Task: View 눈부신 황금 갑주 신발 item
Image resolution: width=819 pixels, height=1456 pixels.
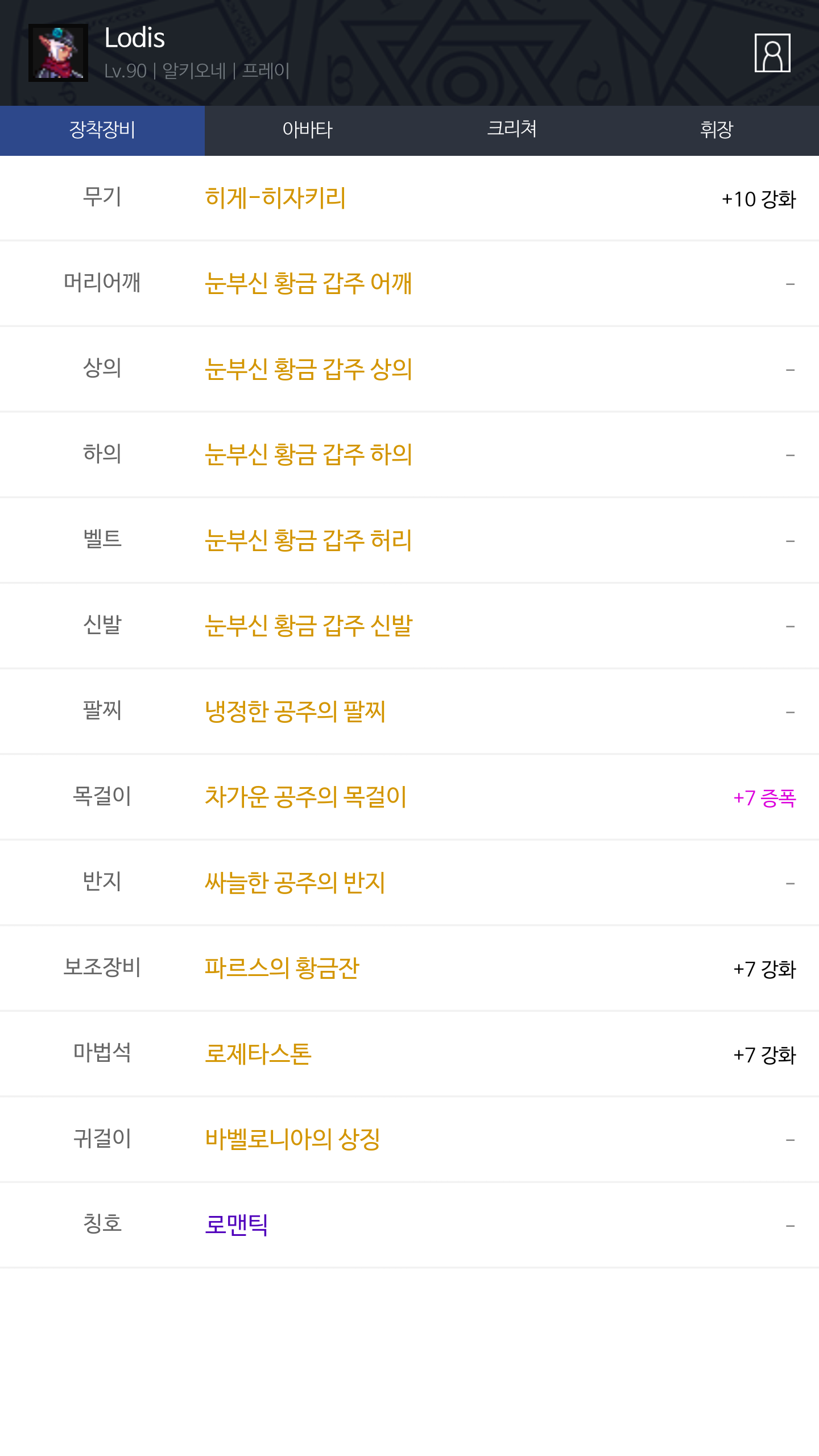Action: [308, 626]
